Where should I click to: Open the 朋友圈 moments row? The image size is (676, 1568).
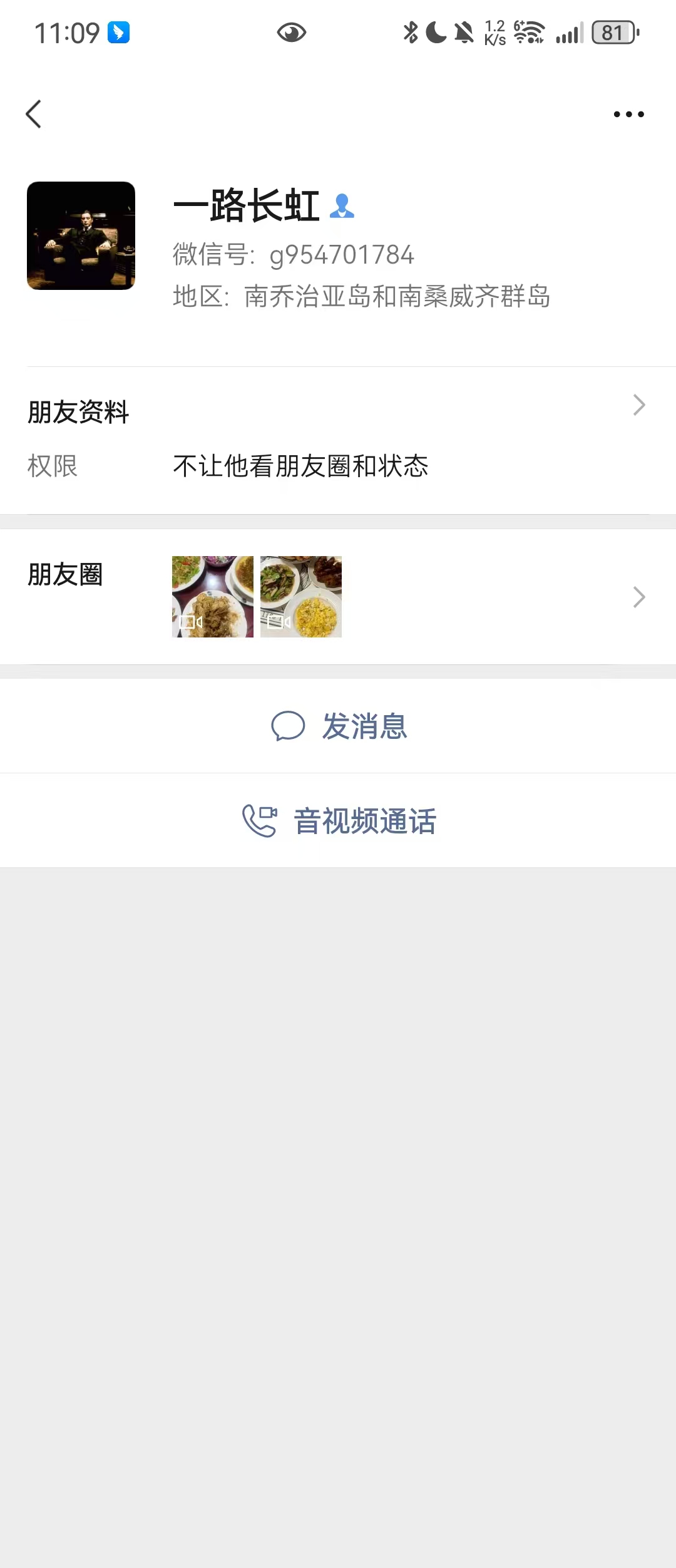(338, 596)
